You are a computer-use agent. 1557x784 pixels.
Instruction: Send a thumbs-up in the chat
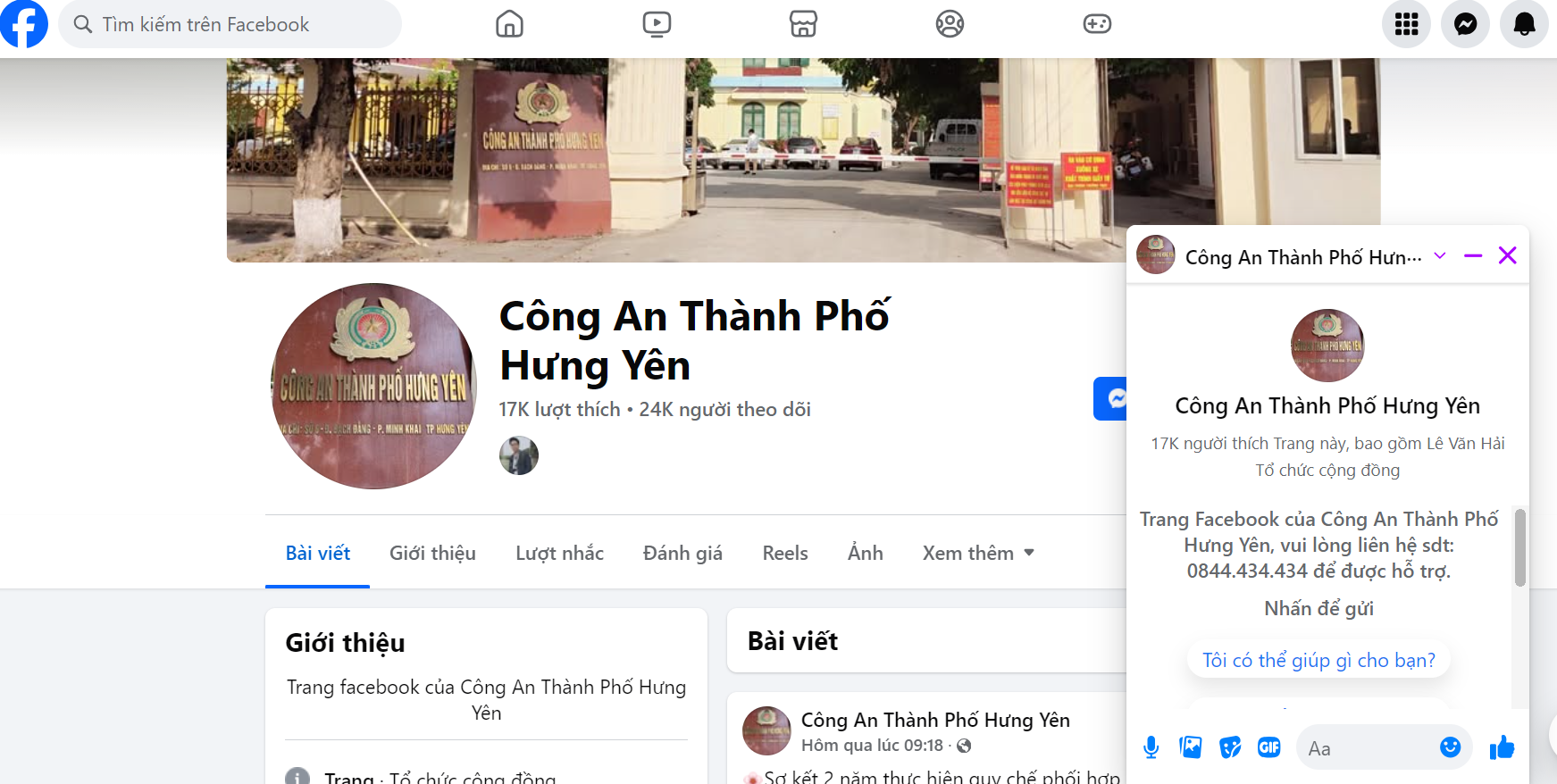tap(1502, 747)
